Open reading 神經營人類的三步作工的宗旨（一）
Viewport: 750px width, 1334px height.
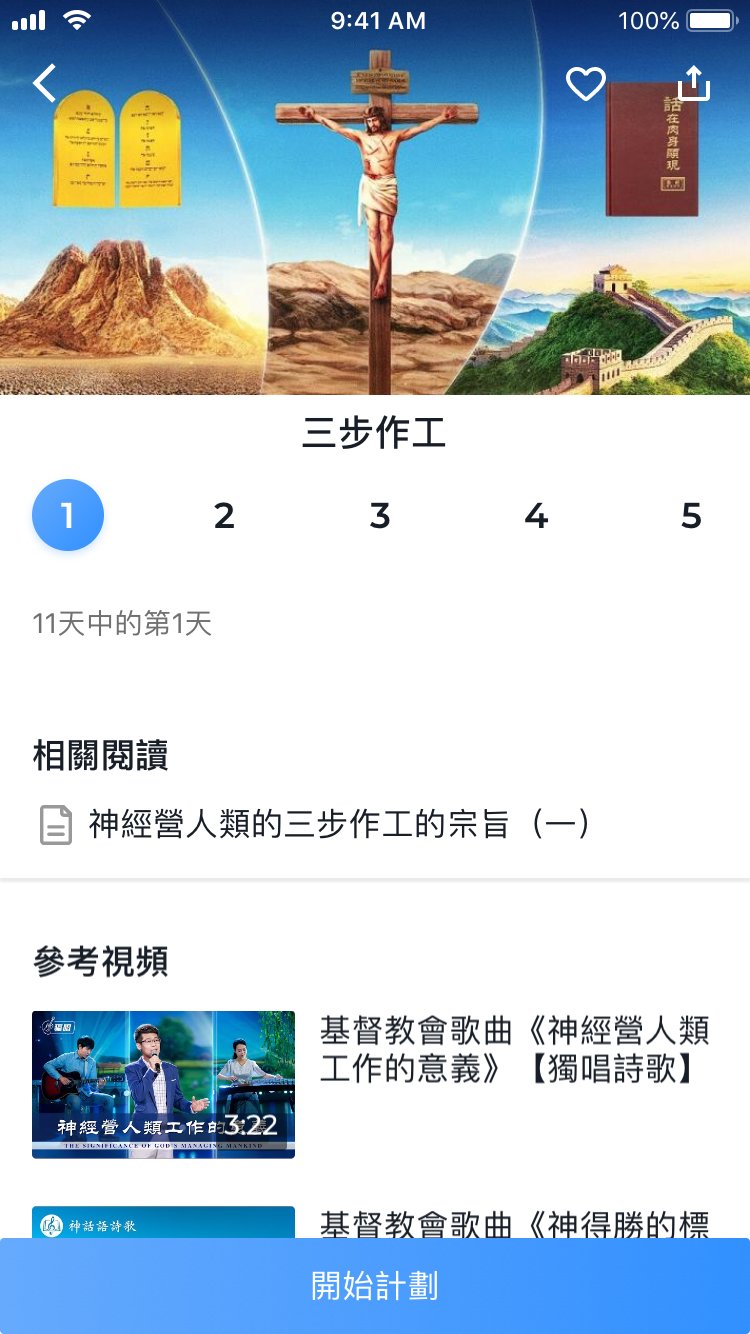375,825
